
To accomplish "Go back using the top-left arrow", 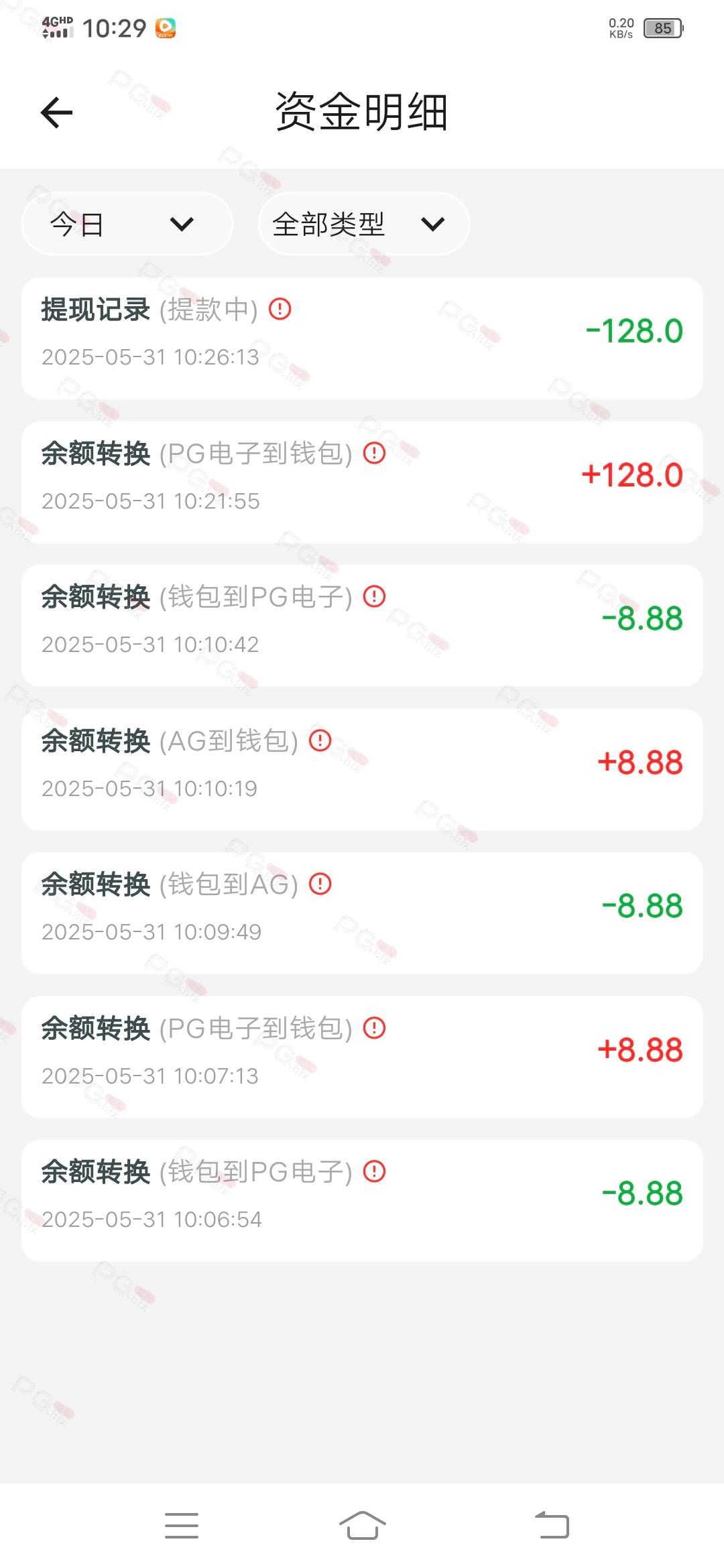I will 57,112.
